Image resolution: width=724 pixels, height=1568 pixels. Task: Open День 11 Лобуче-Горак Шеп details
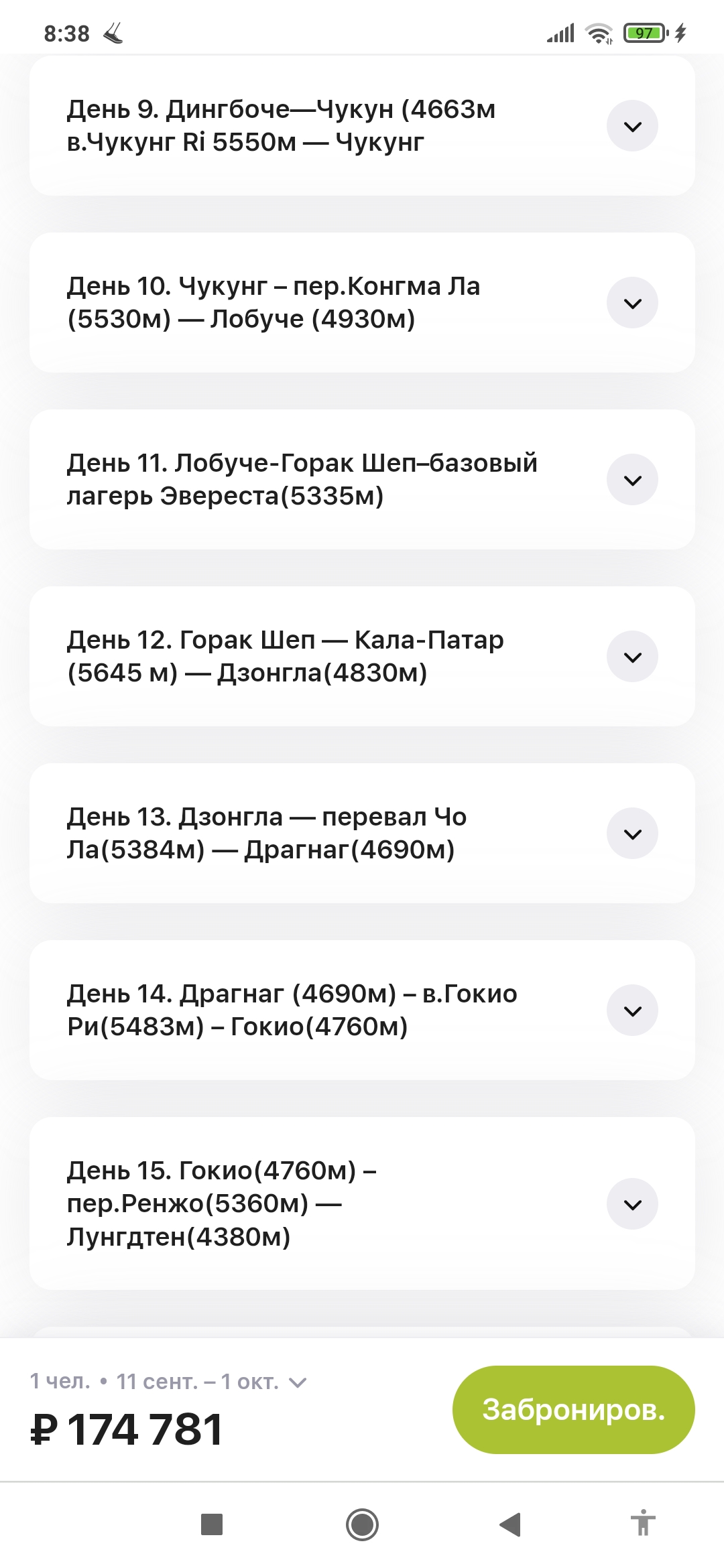(x=632, y=480)
